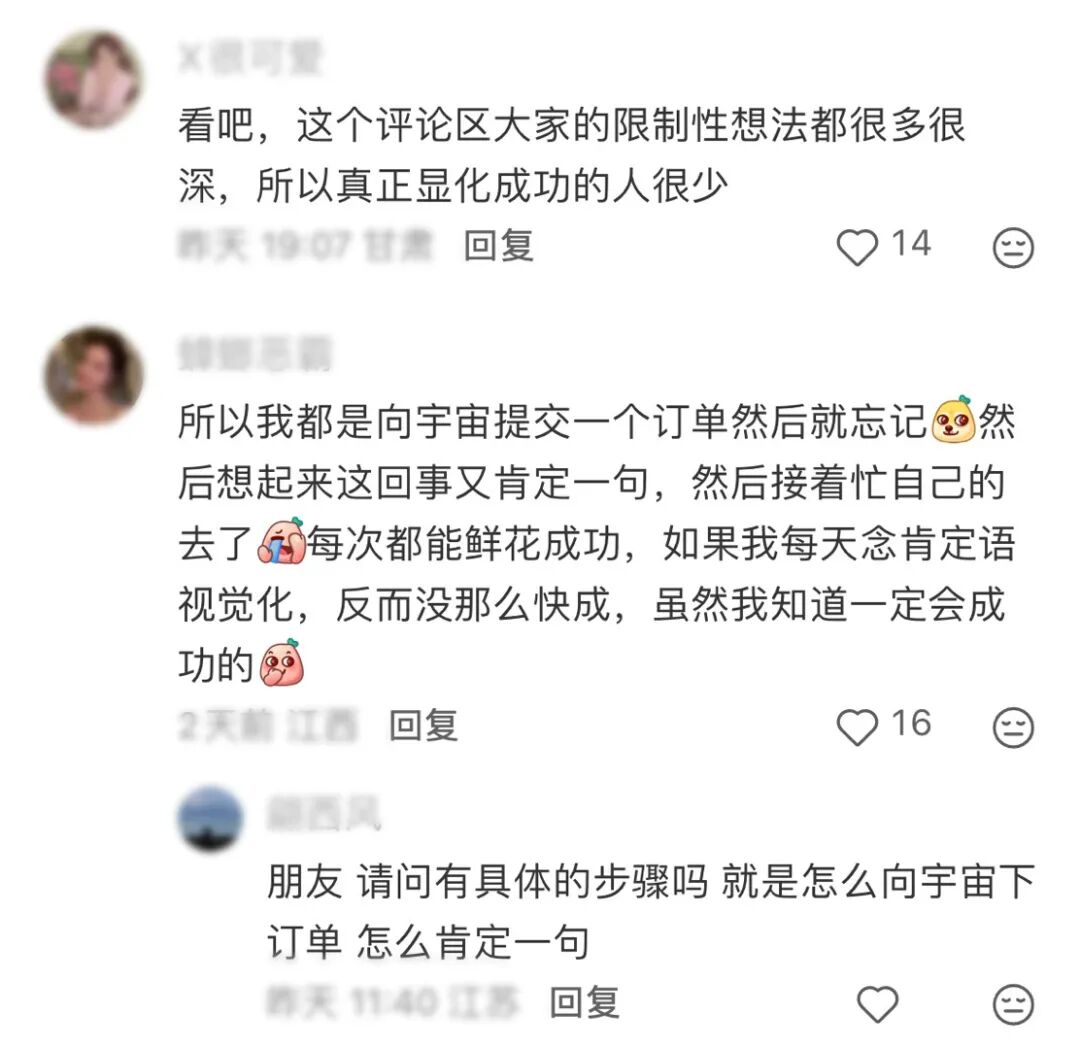Open the first commenter's profile avatar

[94, 79]
